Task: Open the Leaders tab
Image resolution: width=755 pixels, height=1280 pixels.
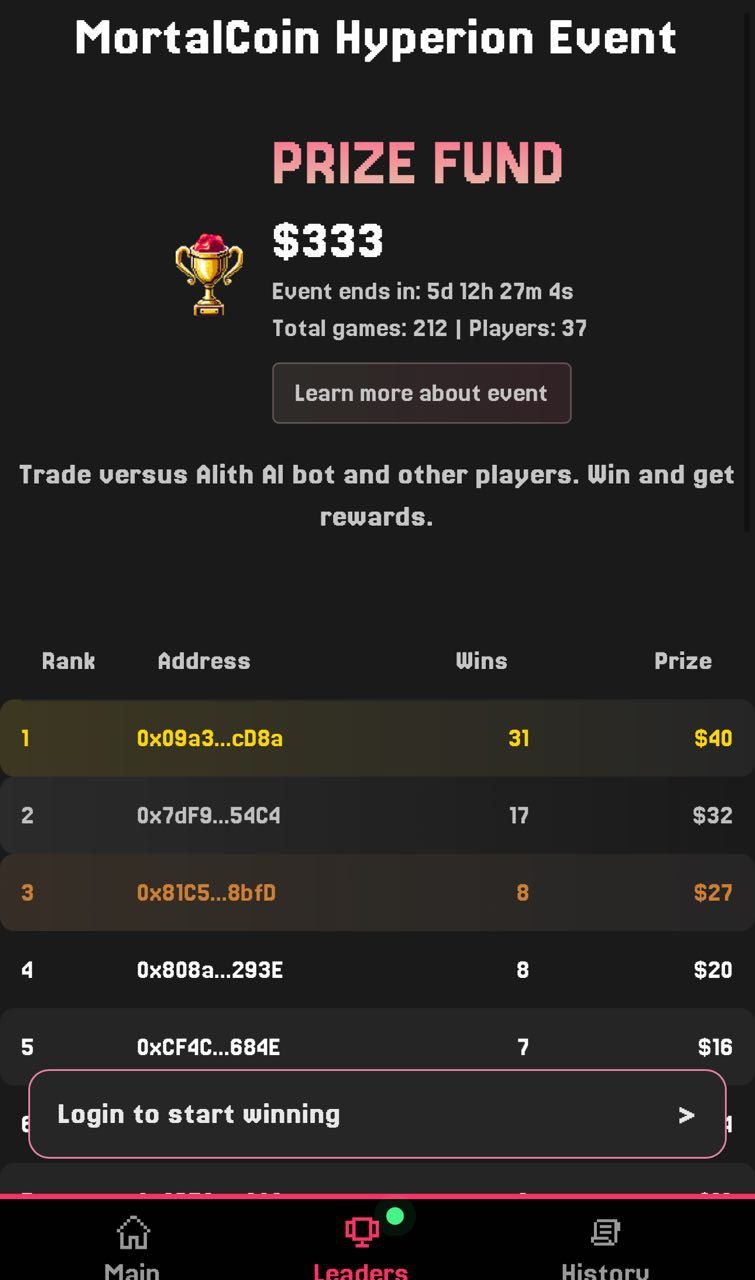Action: pos(361,1245)
